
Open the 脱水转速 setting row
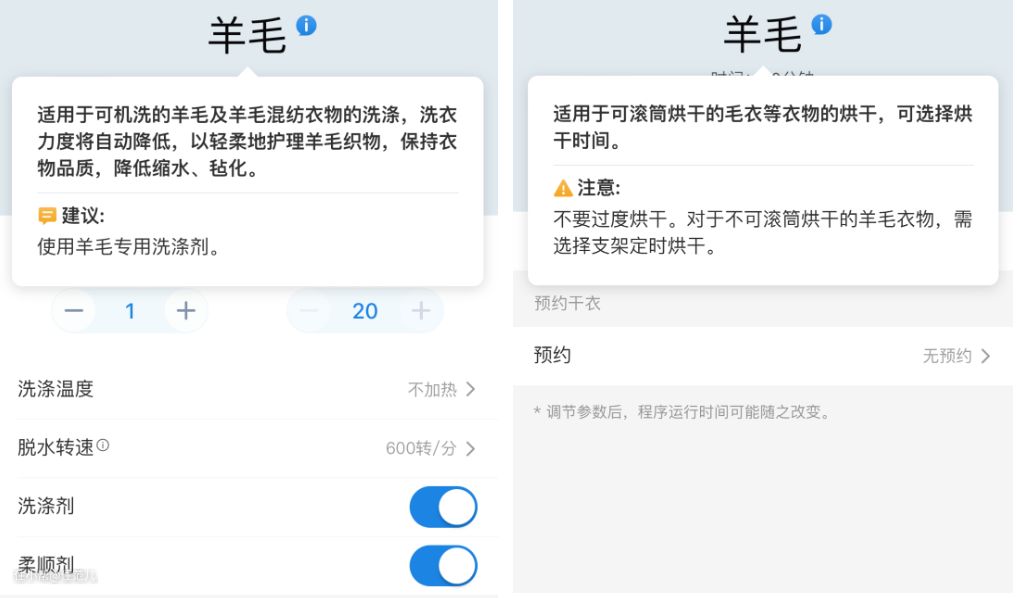click(x=248, y=448)
